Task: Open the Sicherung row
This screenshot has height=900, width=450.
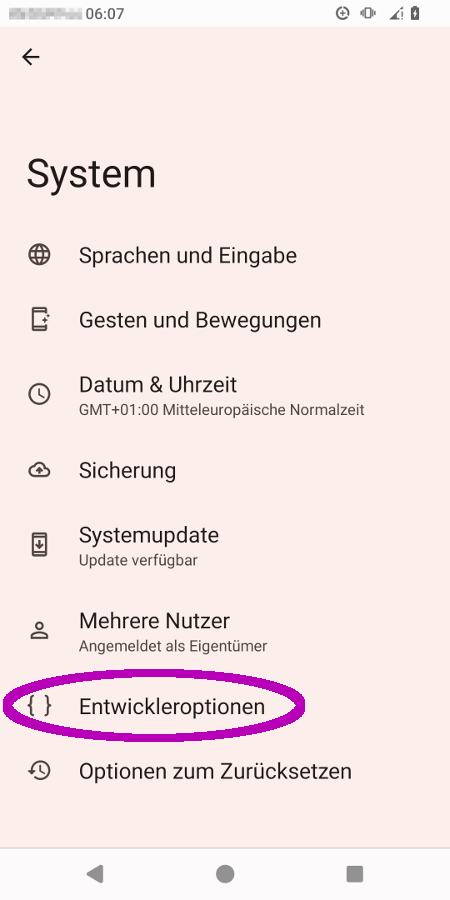Action: 225,470
